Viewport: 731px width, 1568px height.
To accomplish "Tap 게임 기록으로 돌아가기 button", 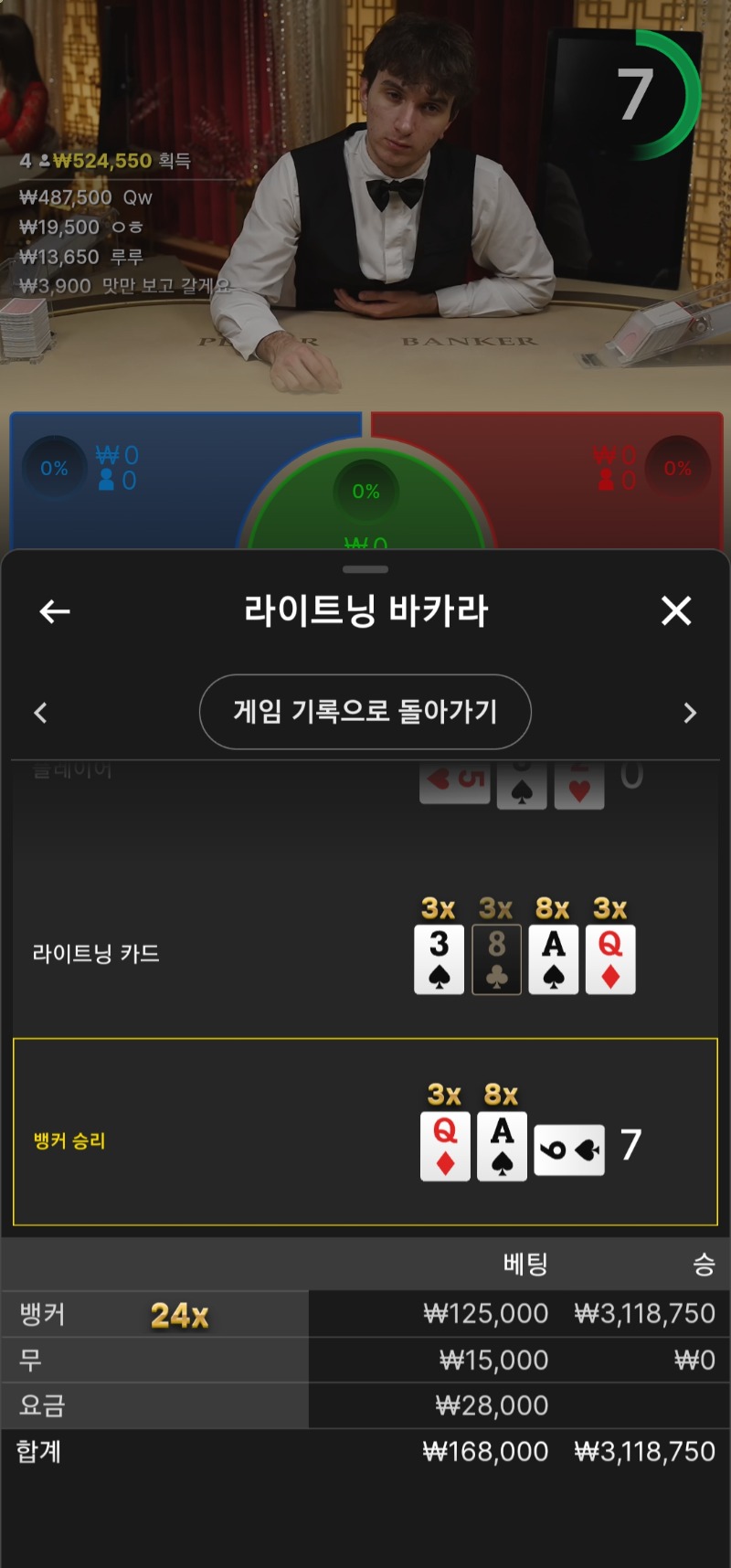I will [x=365, y=712].
